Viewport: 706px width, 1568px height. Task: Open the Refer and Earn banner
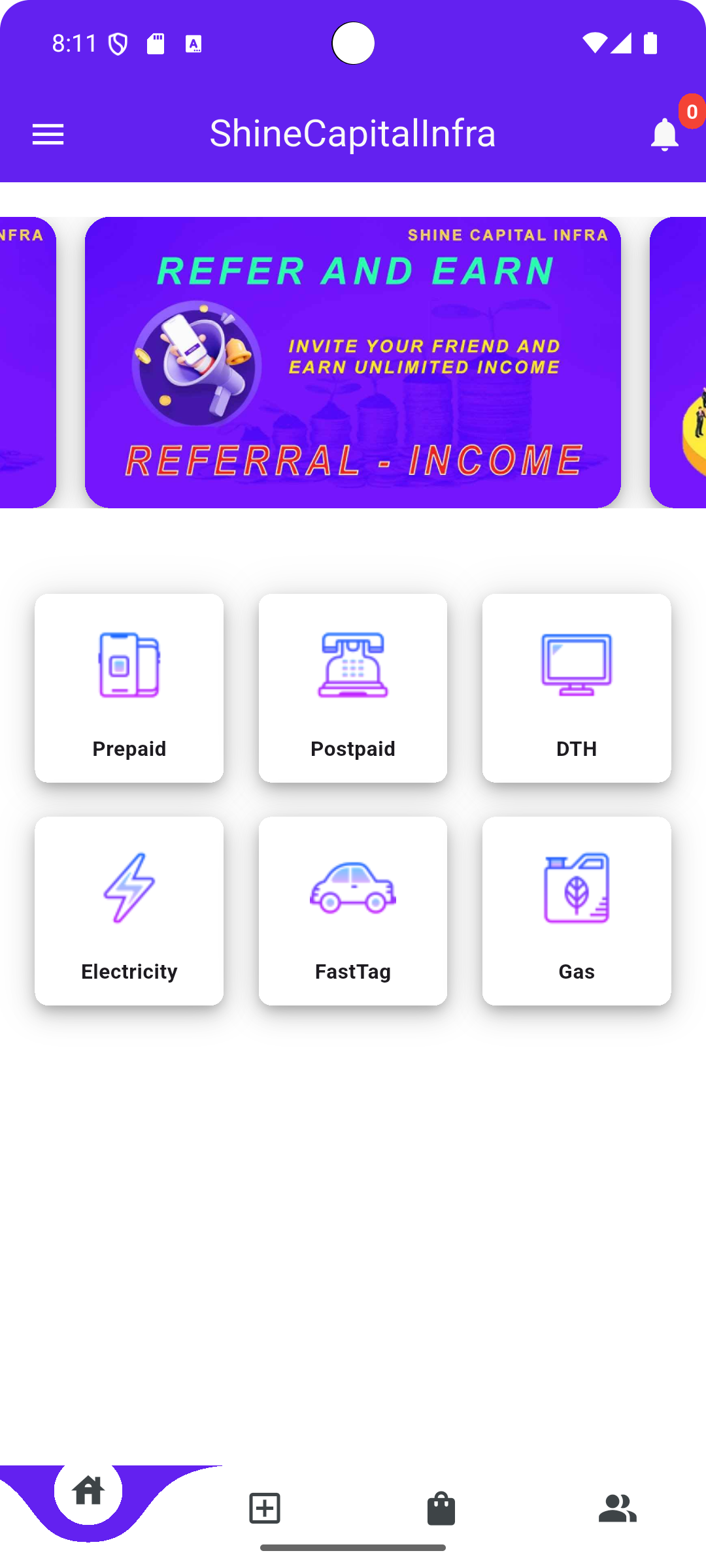pos(353,363)
